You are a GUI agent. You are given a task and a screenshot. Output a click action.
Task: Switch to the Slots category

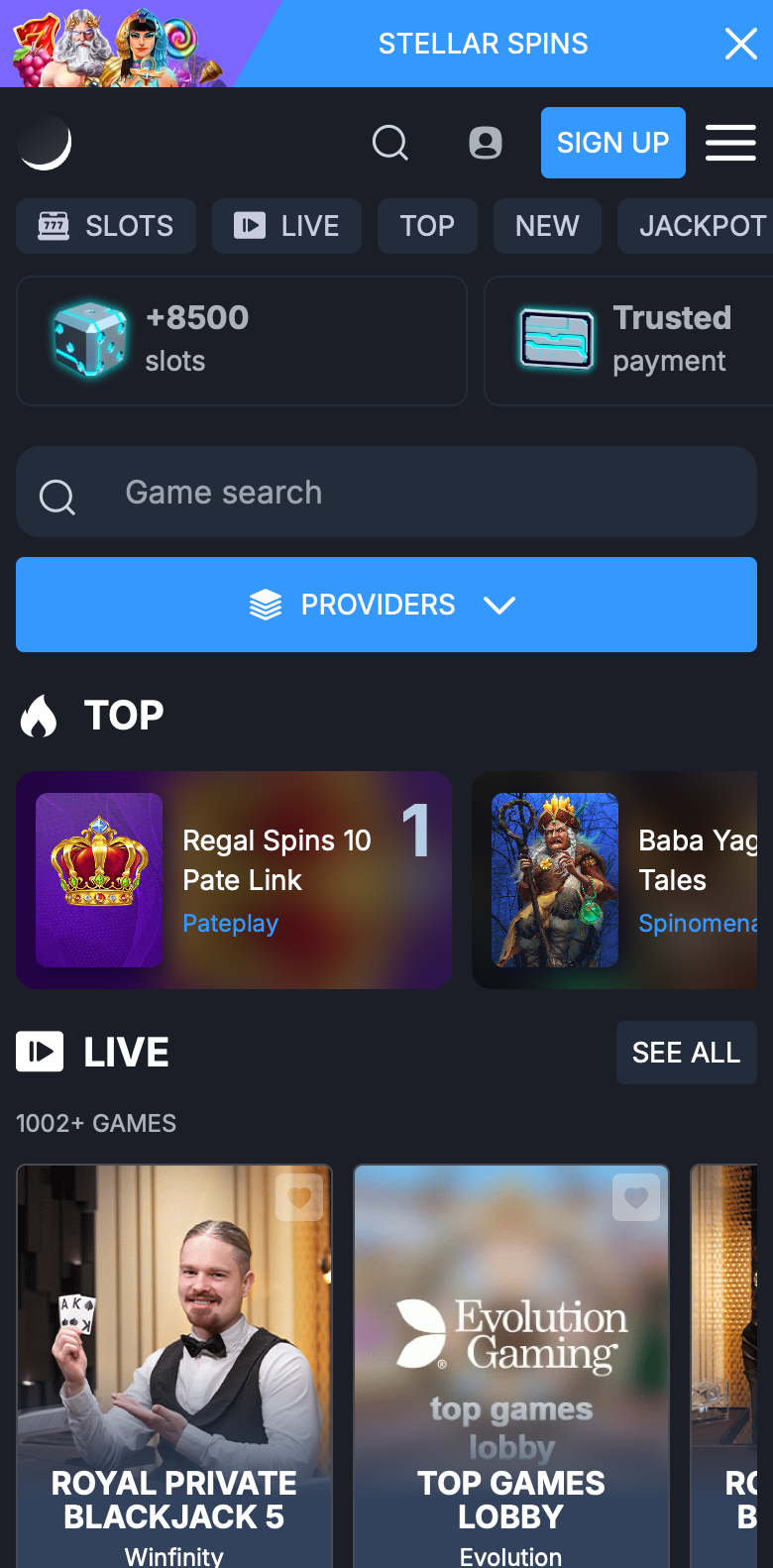click(106, 226)
